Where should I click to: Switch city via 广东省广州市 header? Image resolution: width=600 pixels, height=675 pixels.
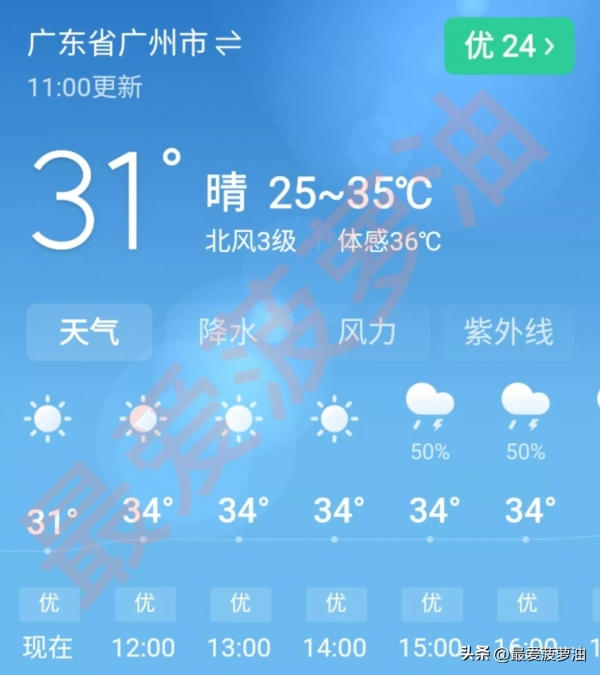point(134,44)
